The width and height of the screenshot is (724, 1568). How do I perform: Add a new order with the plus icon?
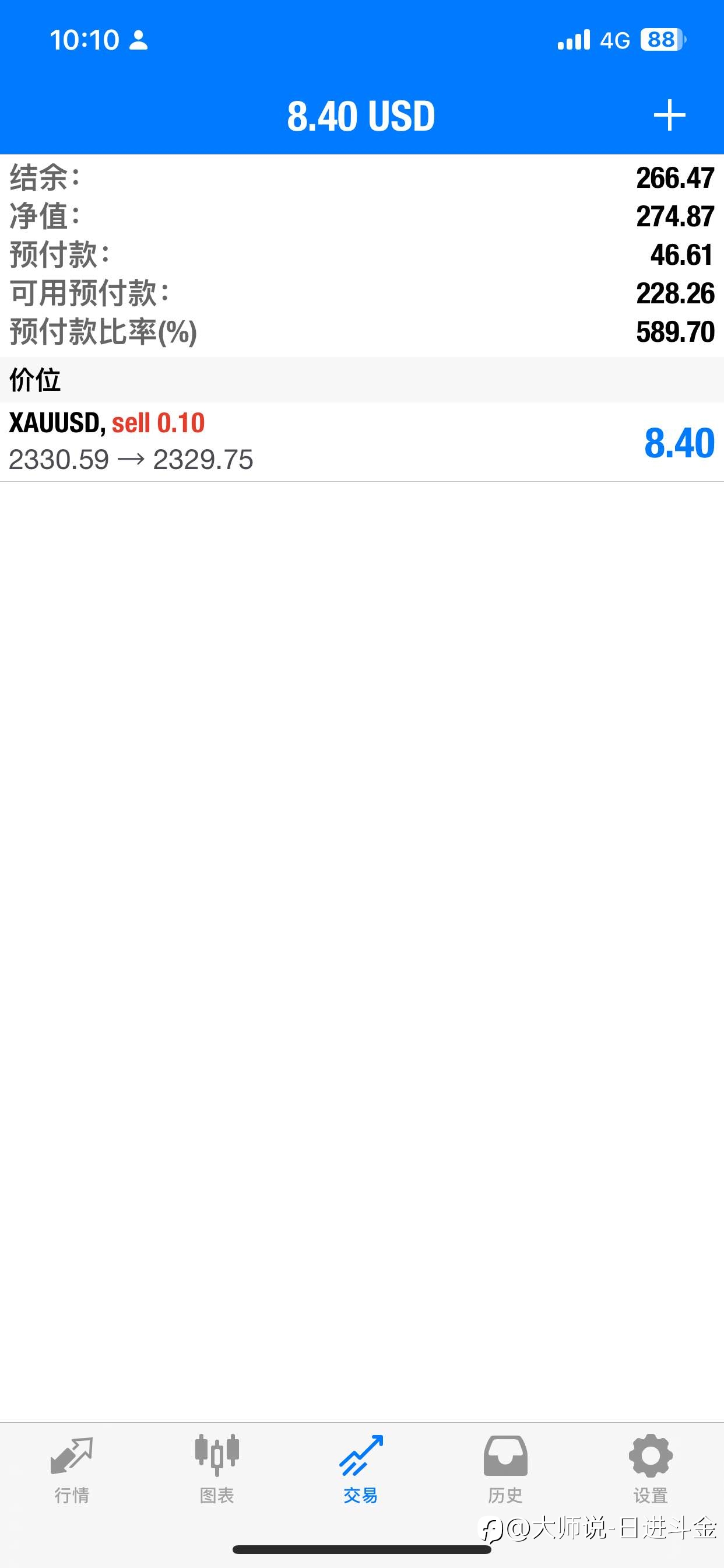[x=669, y=115]
